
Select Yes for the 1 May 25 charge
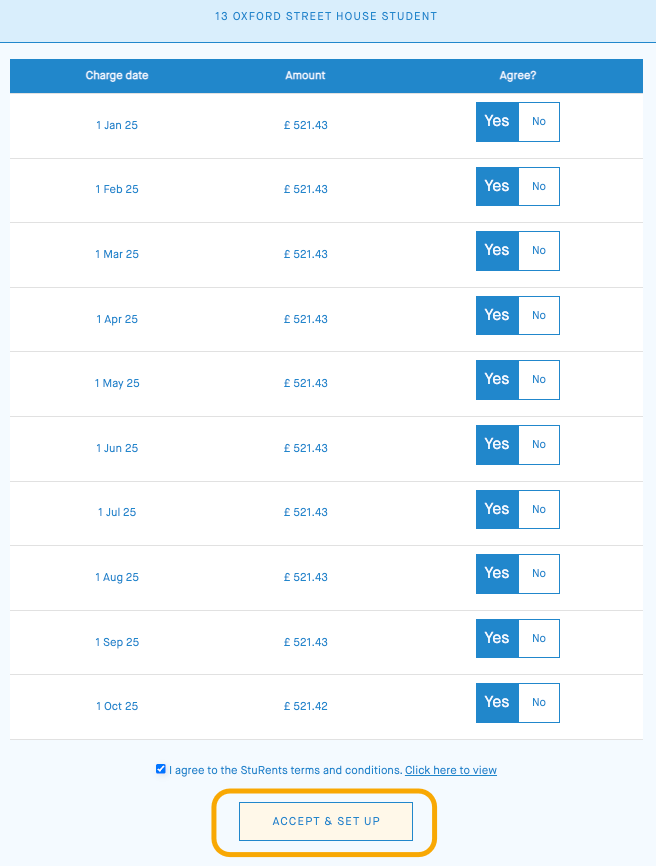pyautogui.click(x=497, y=380)
